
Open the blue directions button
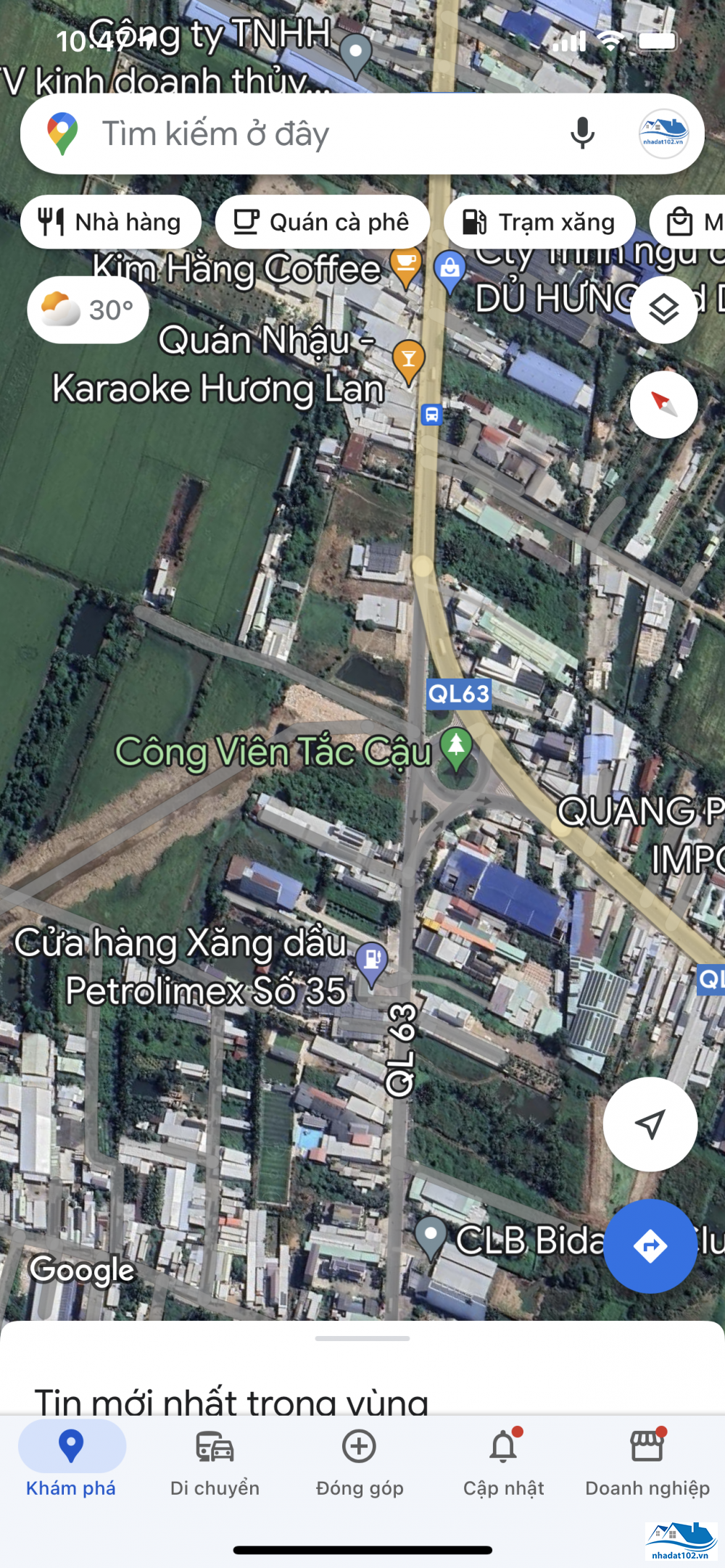[x=650, y=1246]
